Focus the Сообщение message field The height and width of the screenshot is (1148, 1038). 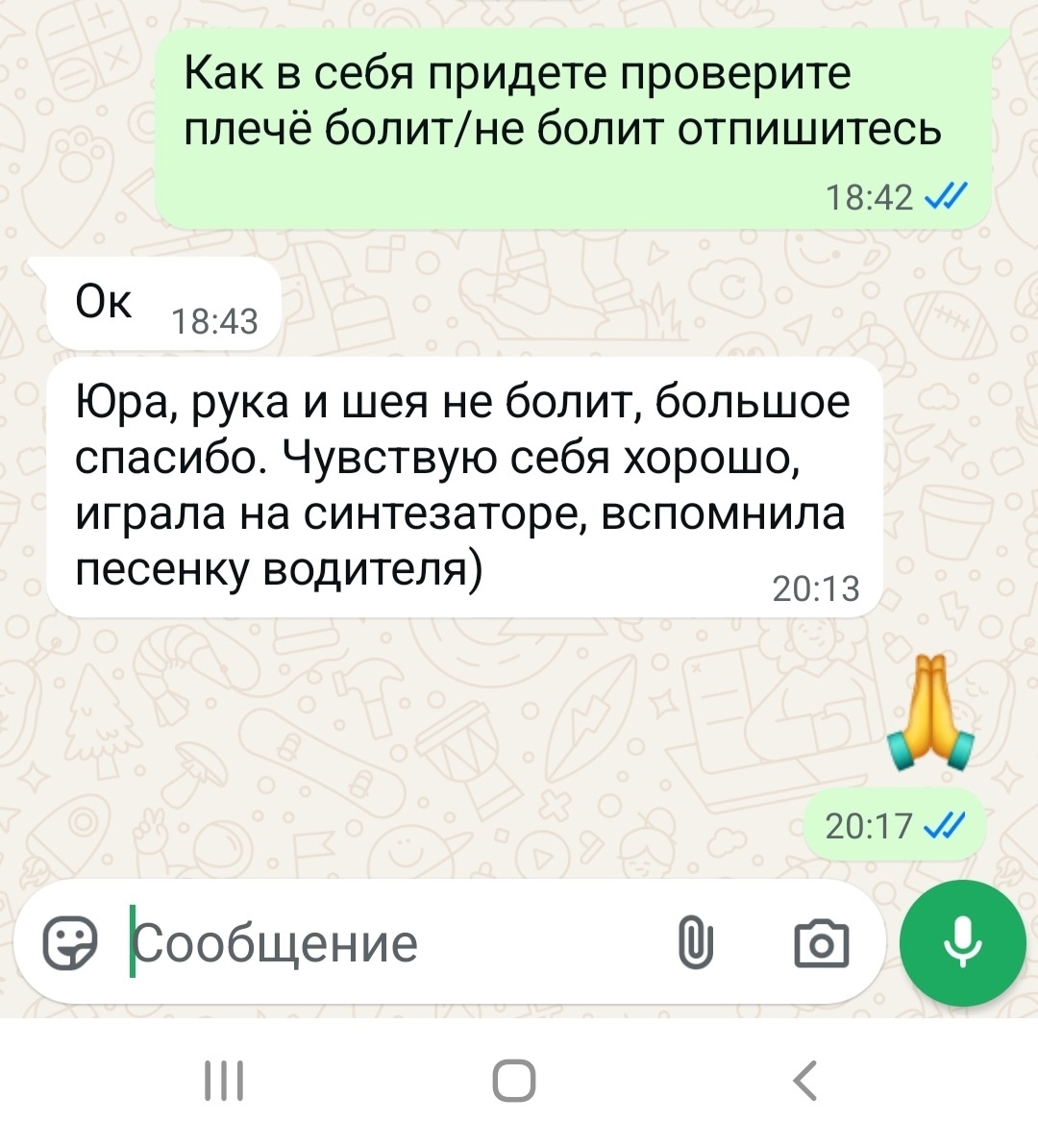[384, 943]
